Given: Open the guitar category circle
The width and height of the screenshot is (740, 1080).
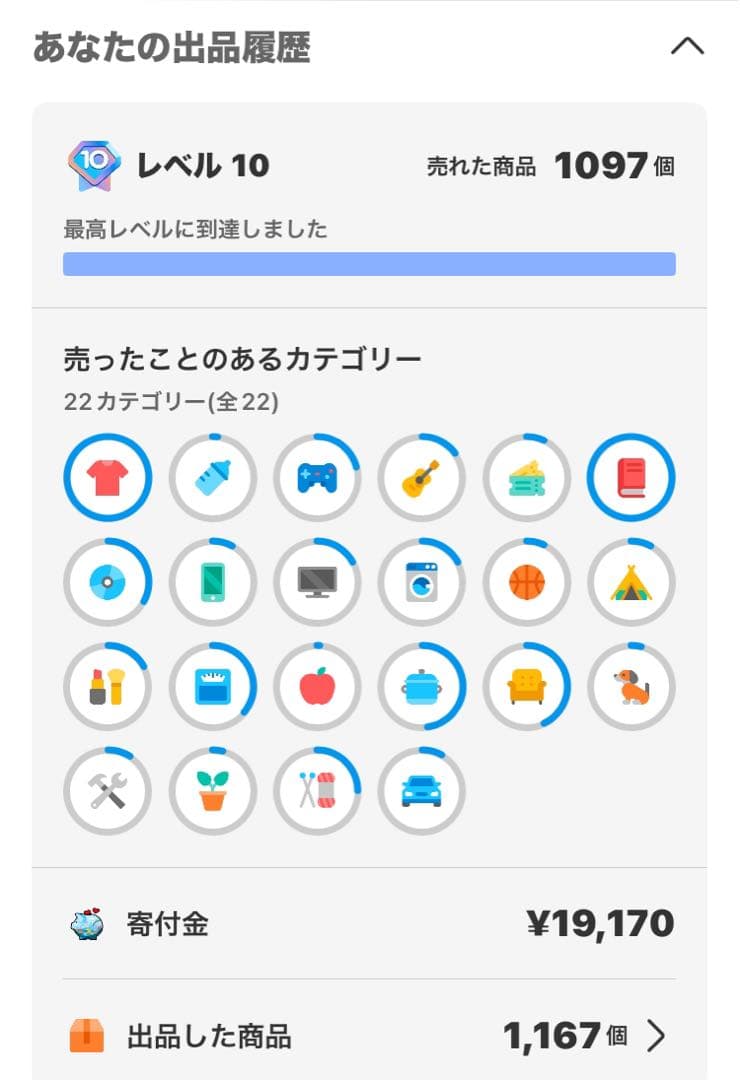Looking at the screenshot, I should point(422,478).
